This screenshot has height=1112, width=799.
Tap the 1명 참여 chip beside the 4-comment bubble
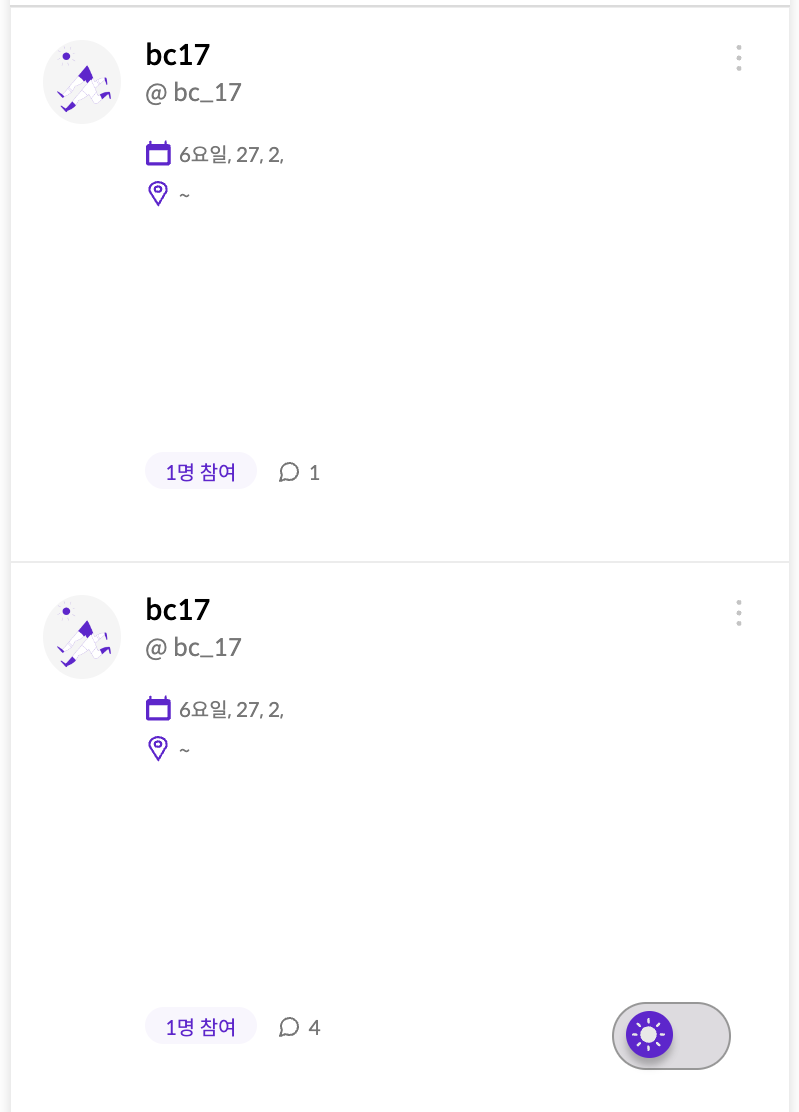(201, 1027)
